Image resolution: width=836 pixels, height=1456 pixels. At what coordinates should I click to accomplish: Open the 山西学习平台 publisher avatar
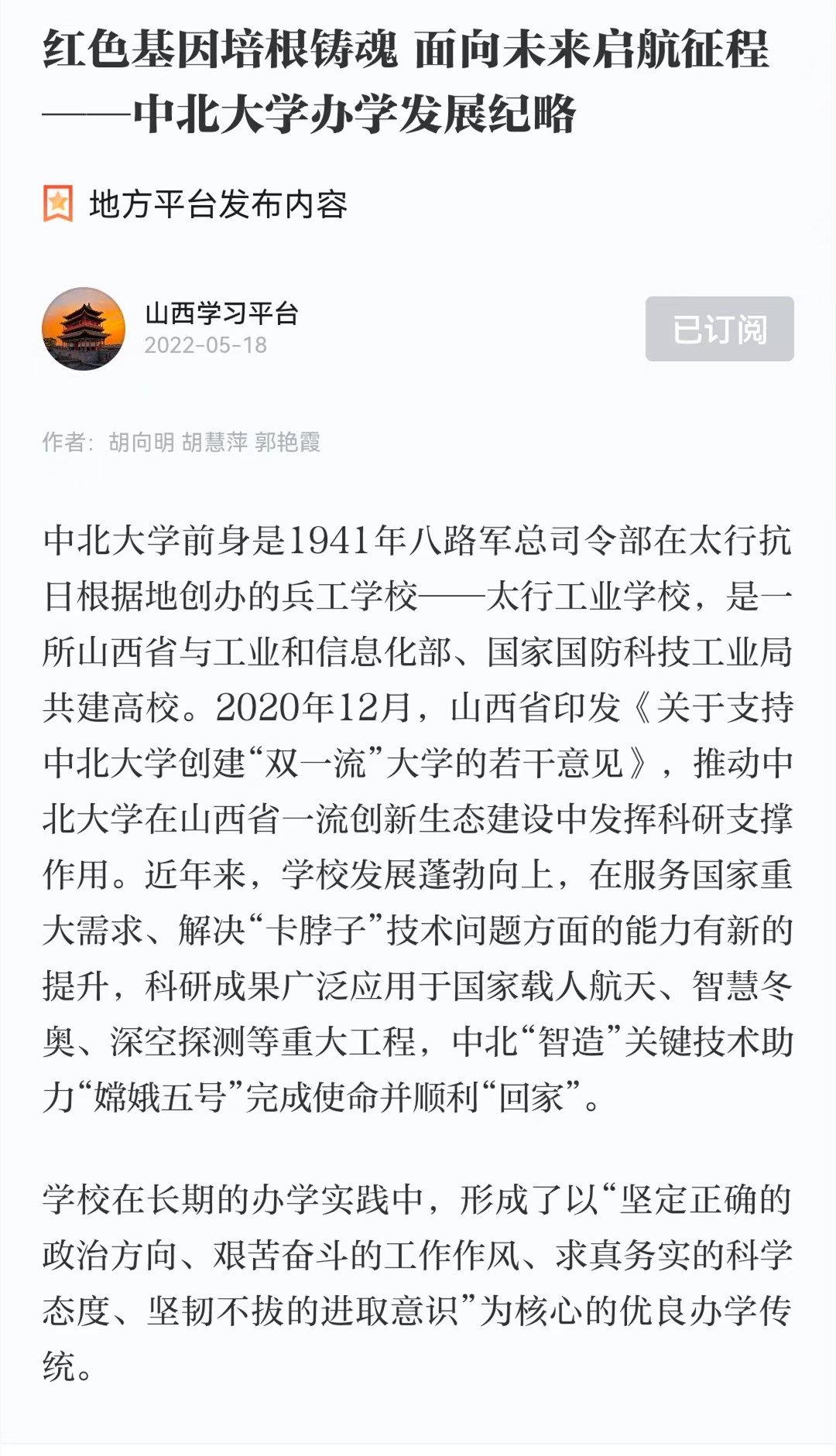pyautogui.click(x=84, y=329)
